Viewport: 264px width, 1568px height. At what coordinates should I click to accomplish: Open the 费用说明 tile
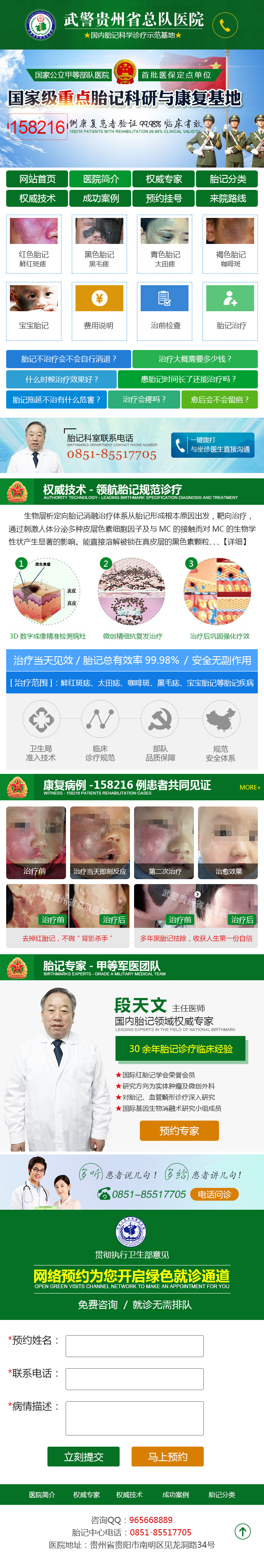click(x=99, y=310)
